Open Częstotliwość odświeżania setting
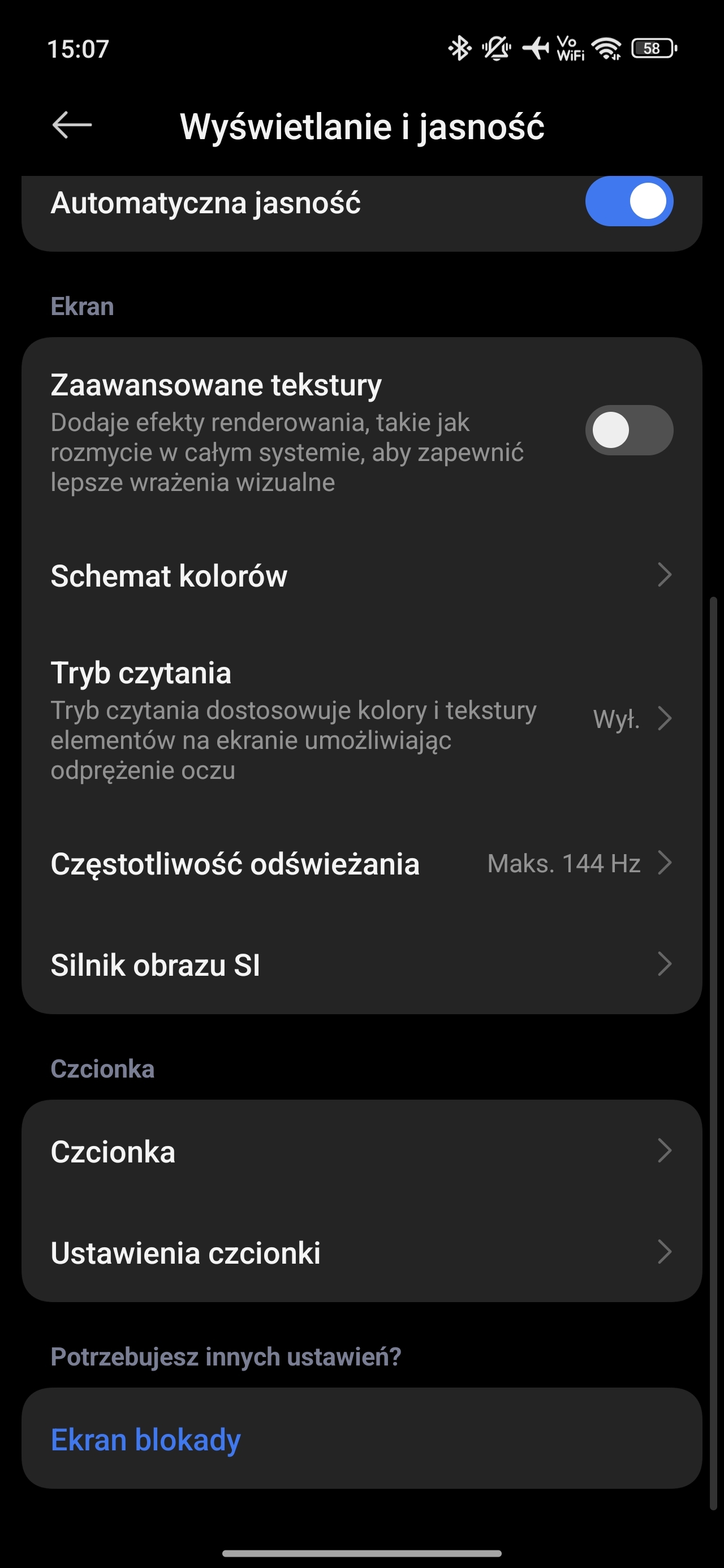The width and height of the screenshot is (724, 1568). click(x=361, y=863)
